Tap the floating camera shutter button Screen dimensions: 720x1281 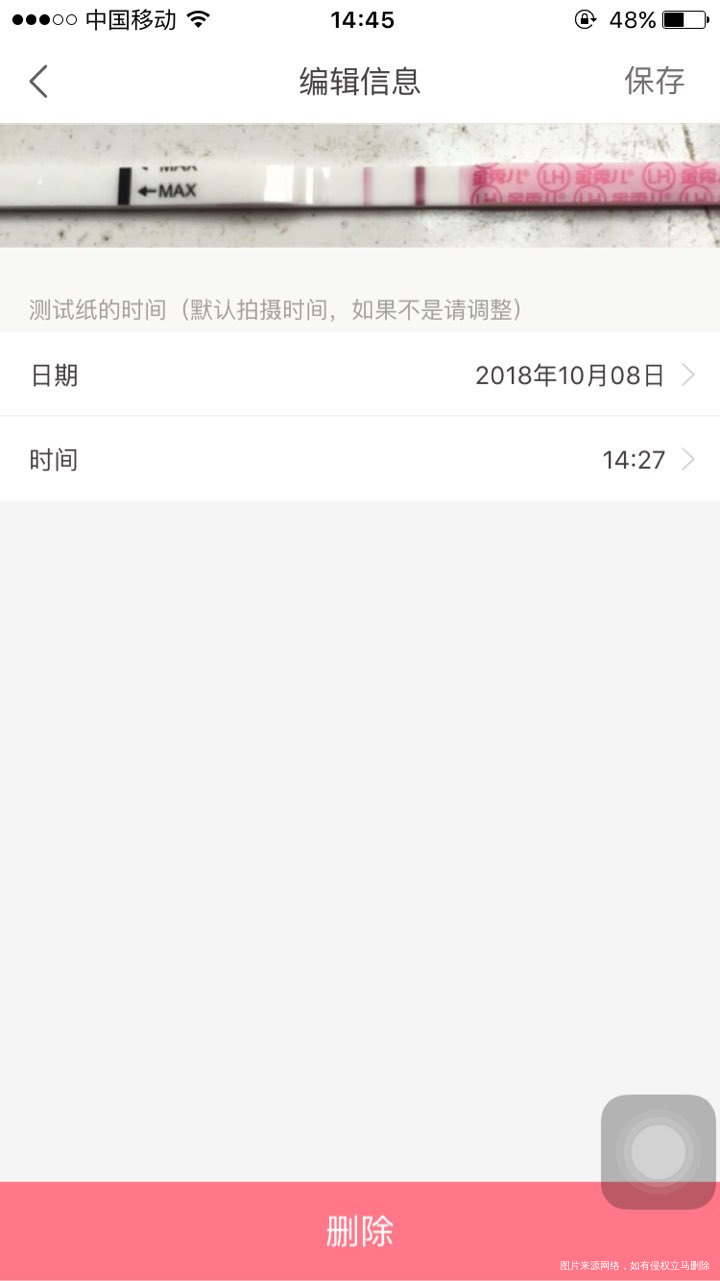[657, 1150]
